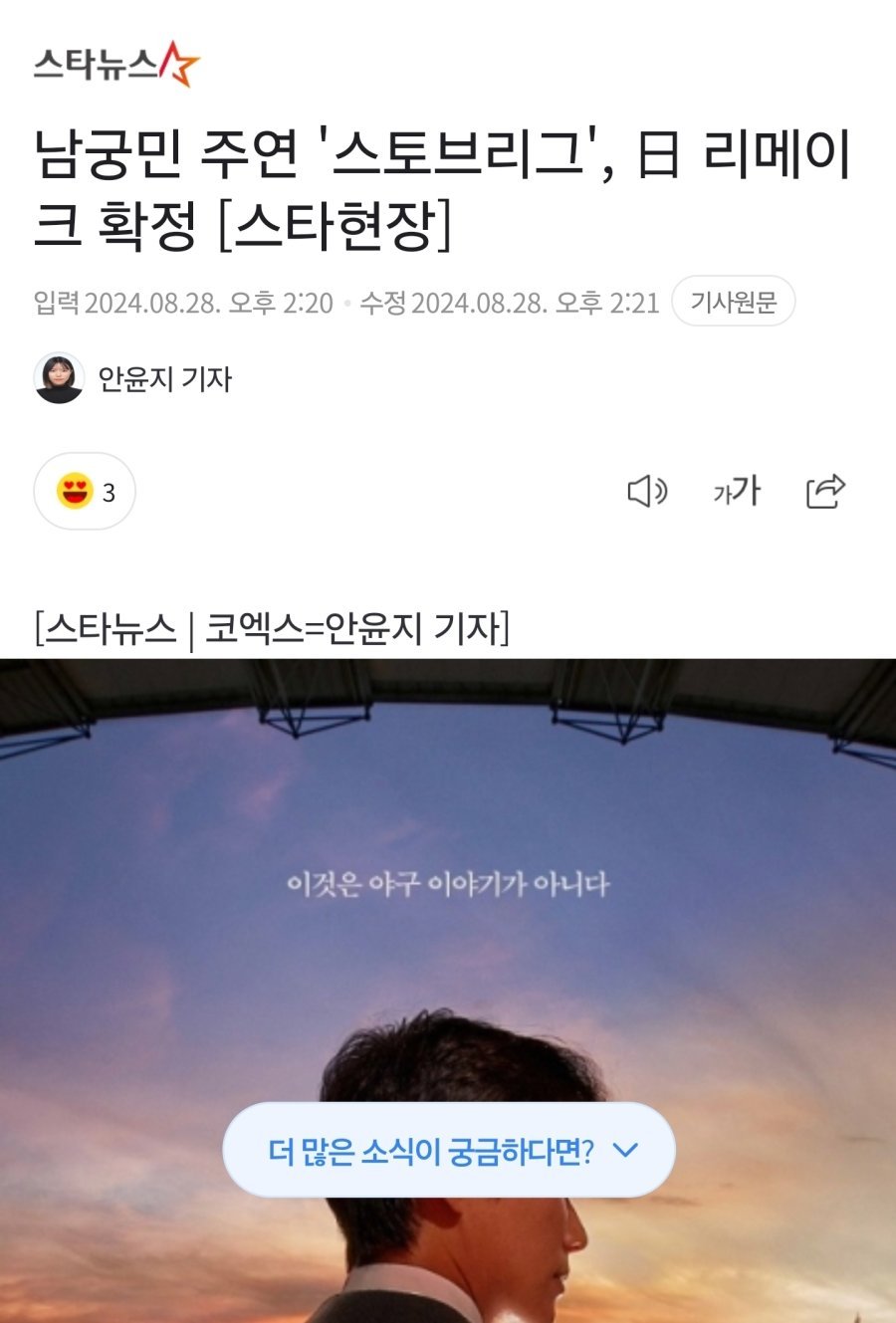The image size is (896, 1323).
Task: Open the 기사원문 original article button
Action: click(733, 302)
